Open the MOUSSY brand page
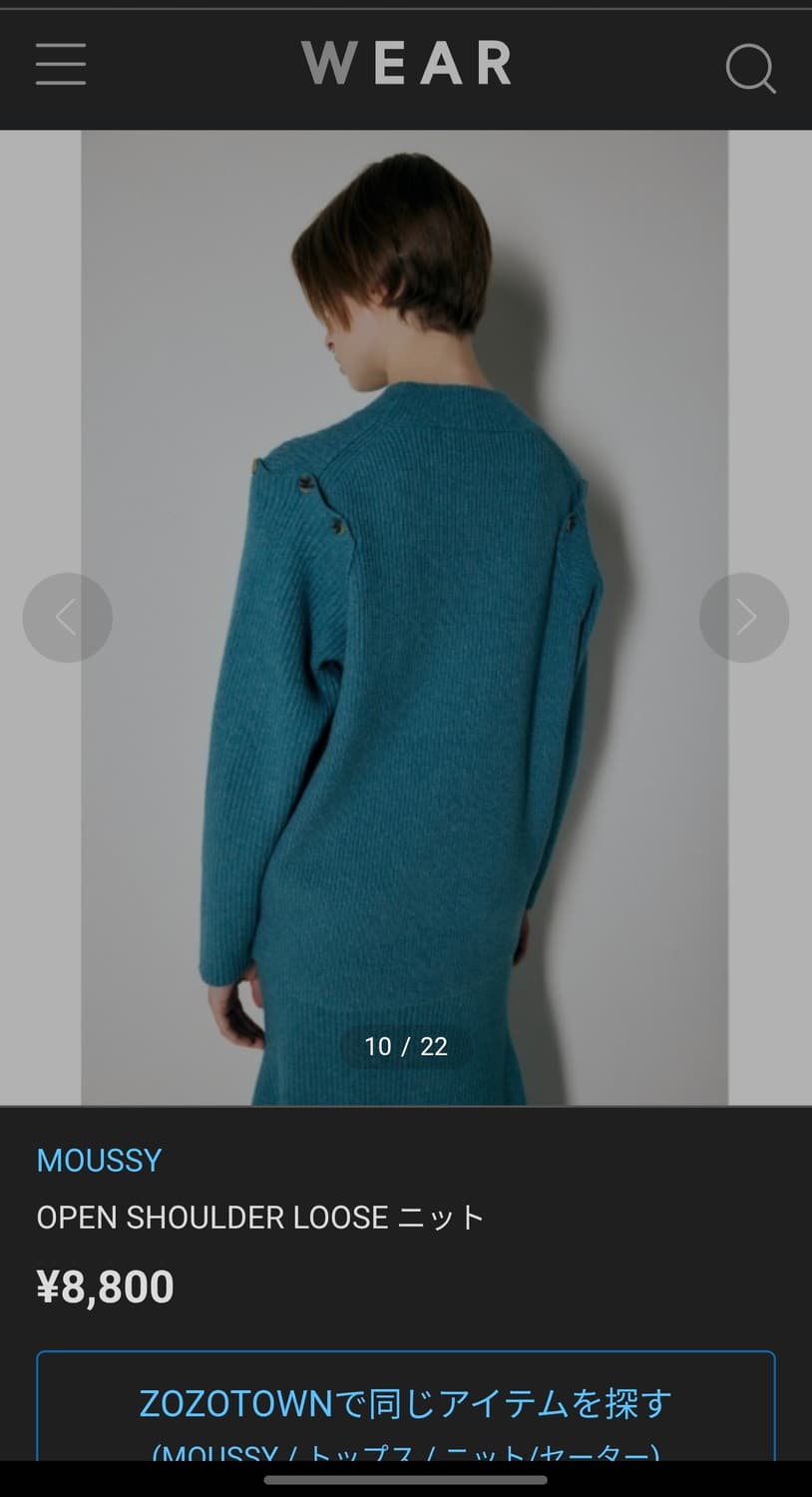Viewport: 812px width, 1497px height. (x=99, y=1160)
